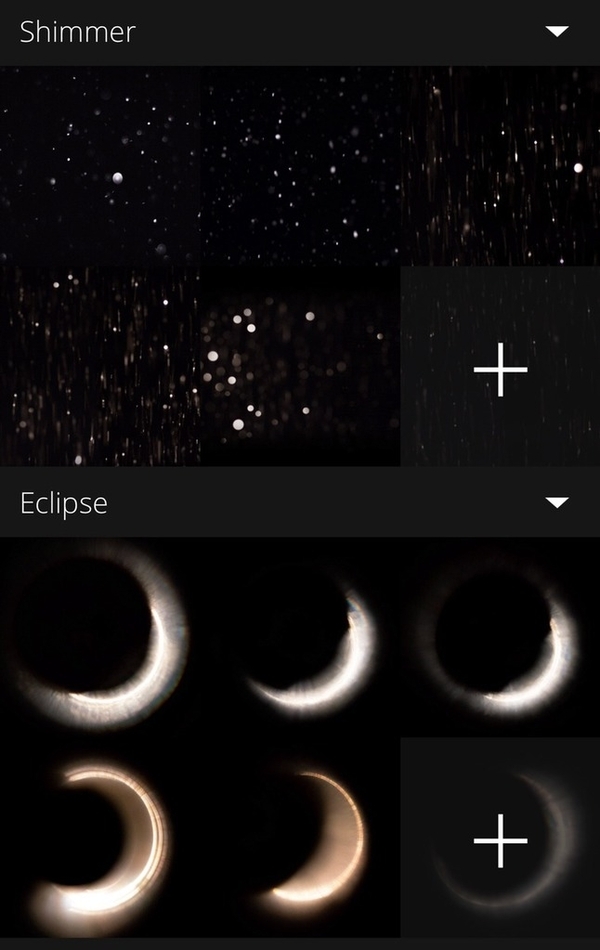Show more Shimmer overlays with plus tile
Screen dimensions: 600x950
(x=500, y=368)
